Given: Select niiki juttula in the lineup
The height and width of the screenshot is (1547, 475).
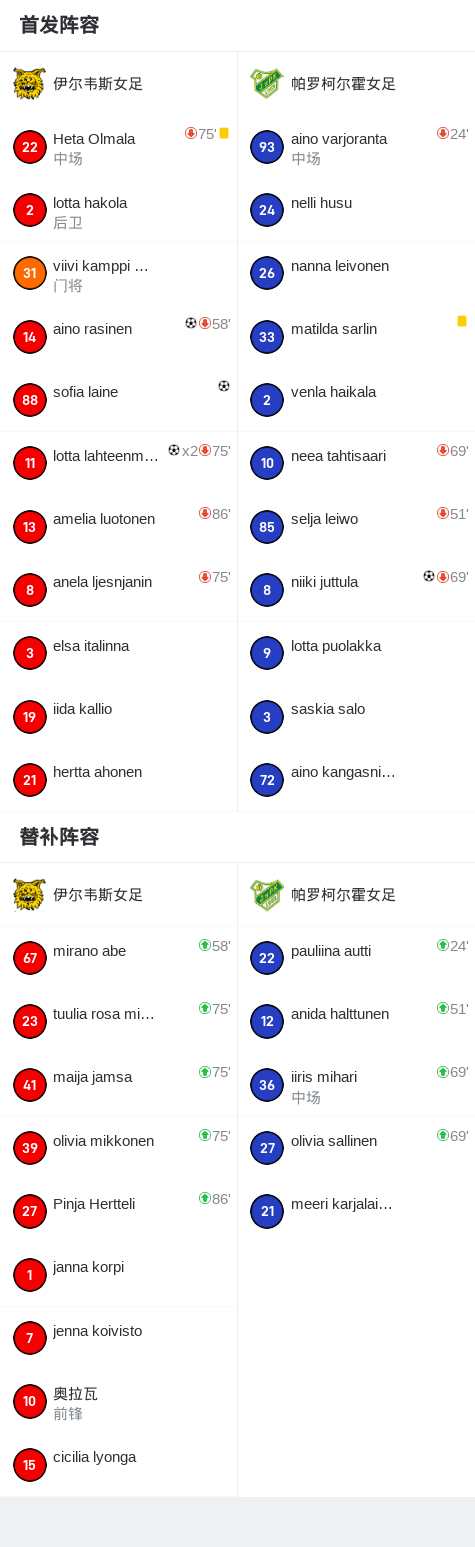Looking at the screenshot, I should 356,590.
